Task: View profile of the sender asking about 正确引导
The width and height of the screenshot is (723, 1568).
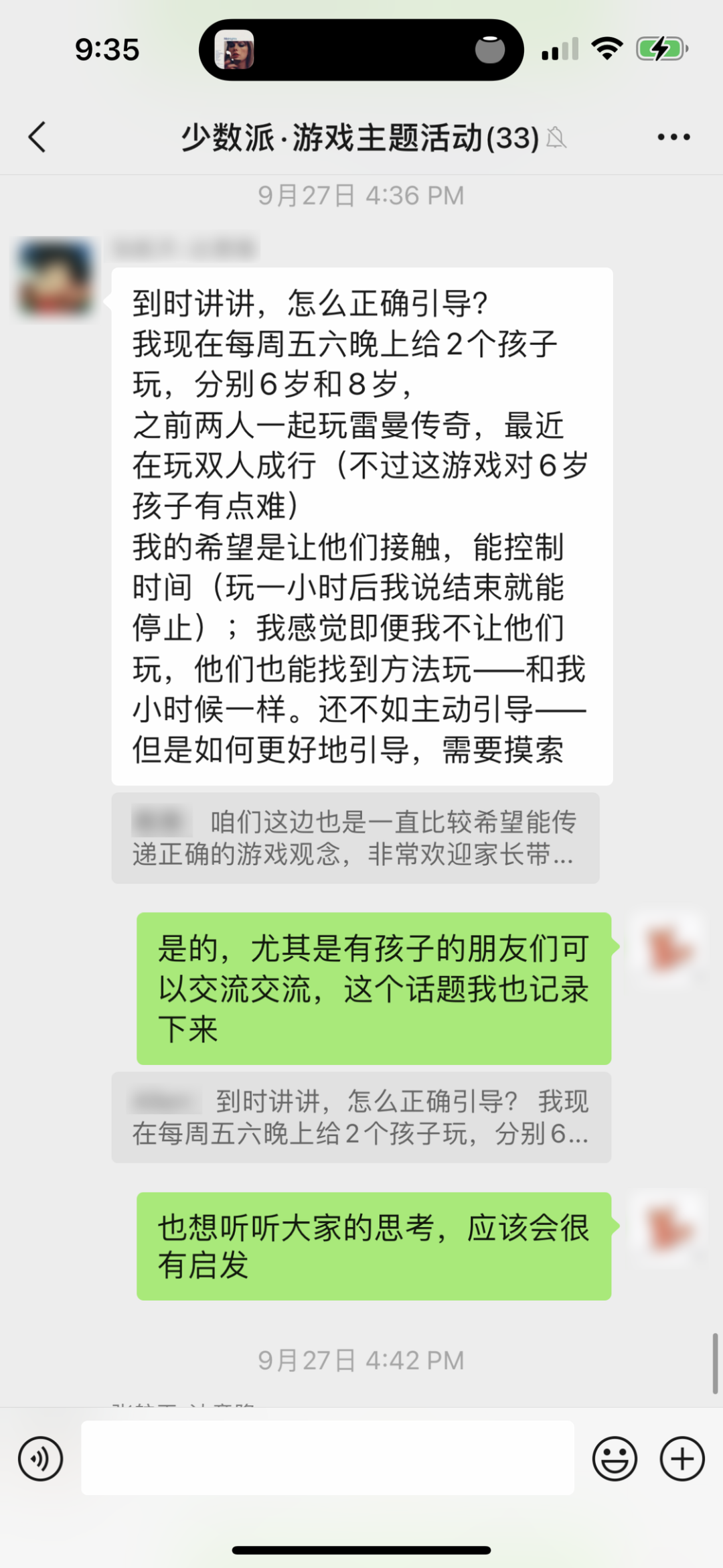Action: click(56, 277)
